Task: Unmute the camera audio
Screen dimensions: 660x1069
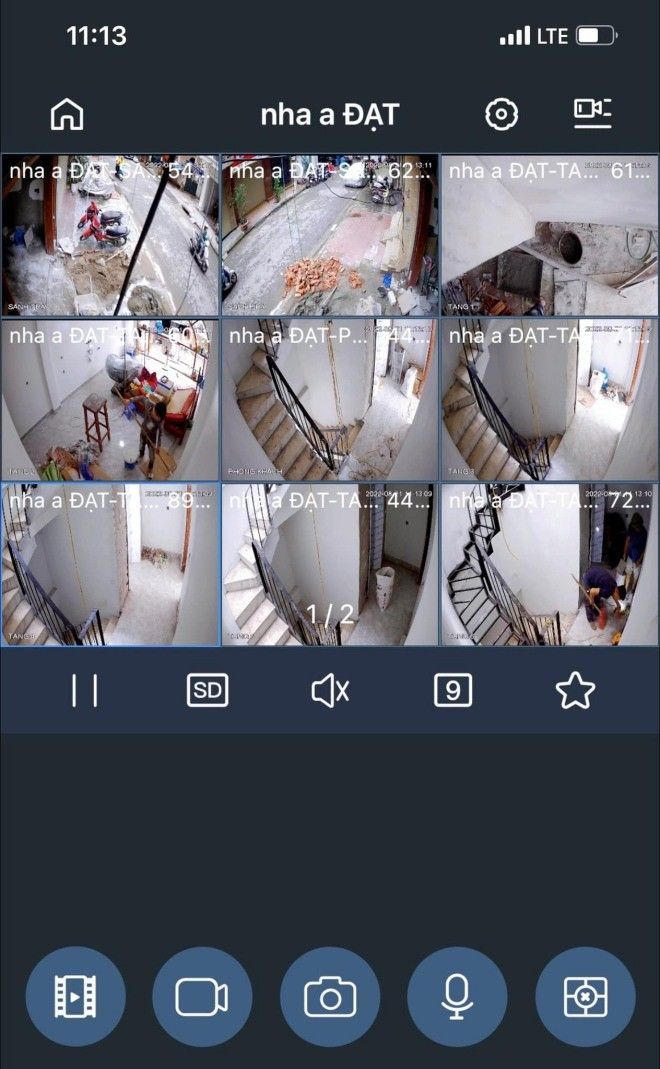Action: [330, 691]
